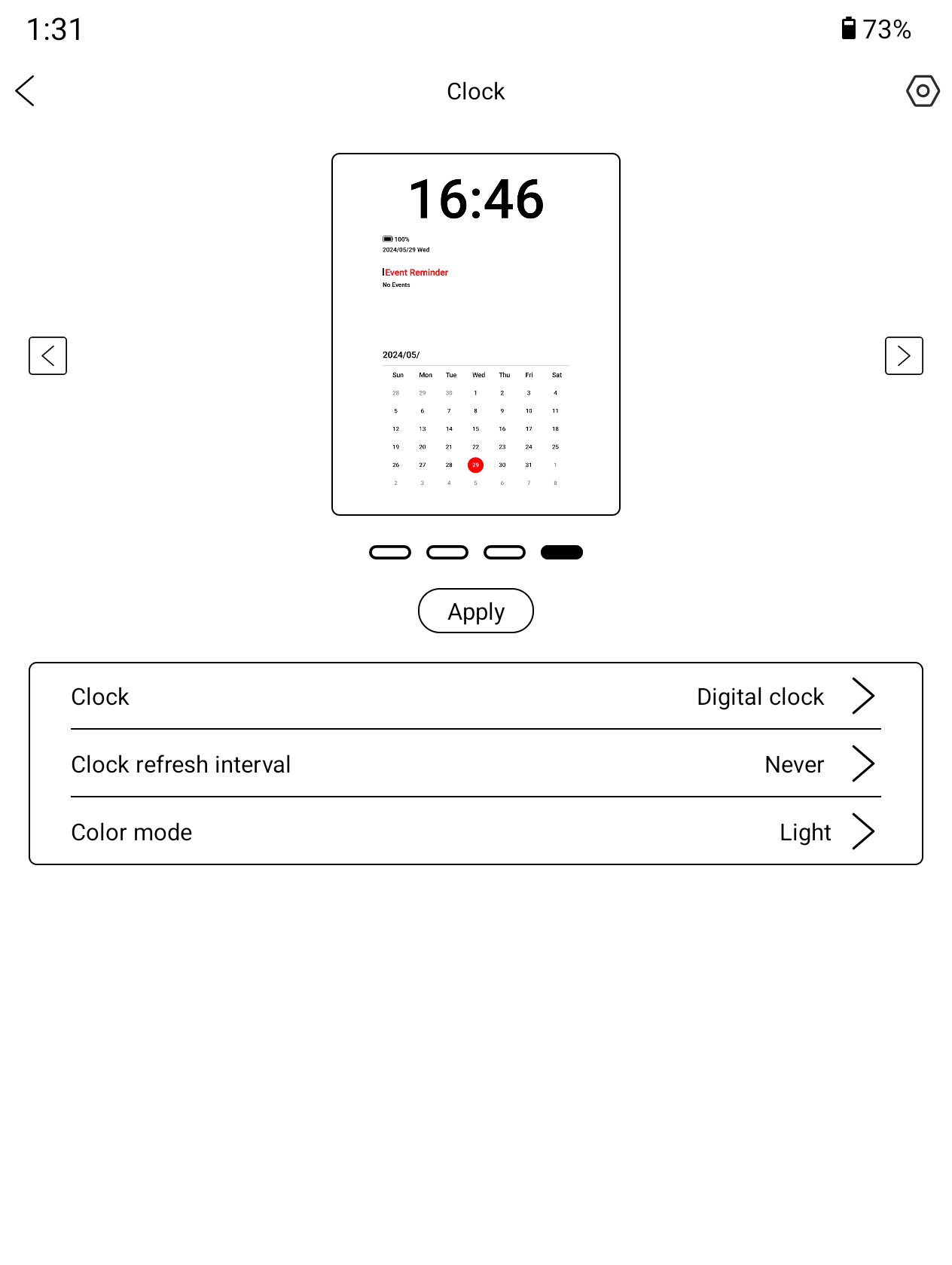Jump to the first page indicator
This screenshot has width=952, height=1265.
pos(390,553)
